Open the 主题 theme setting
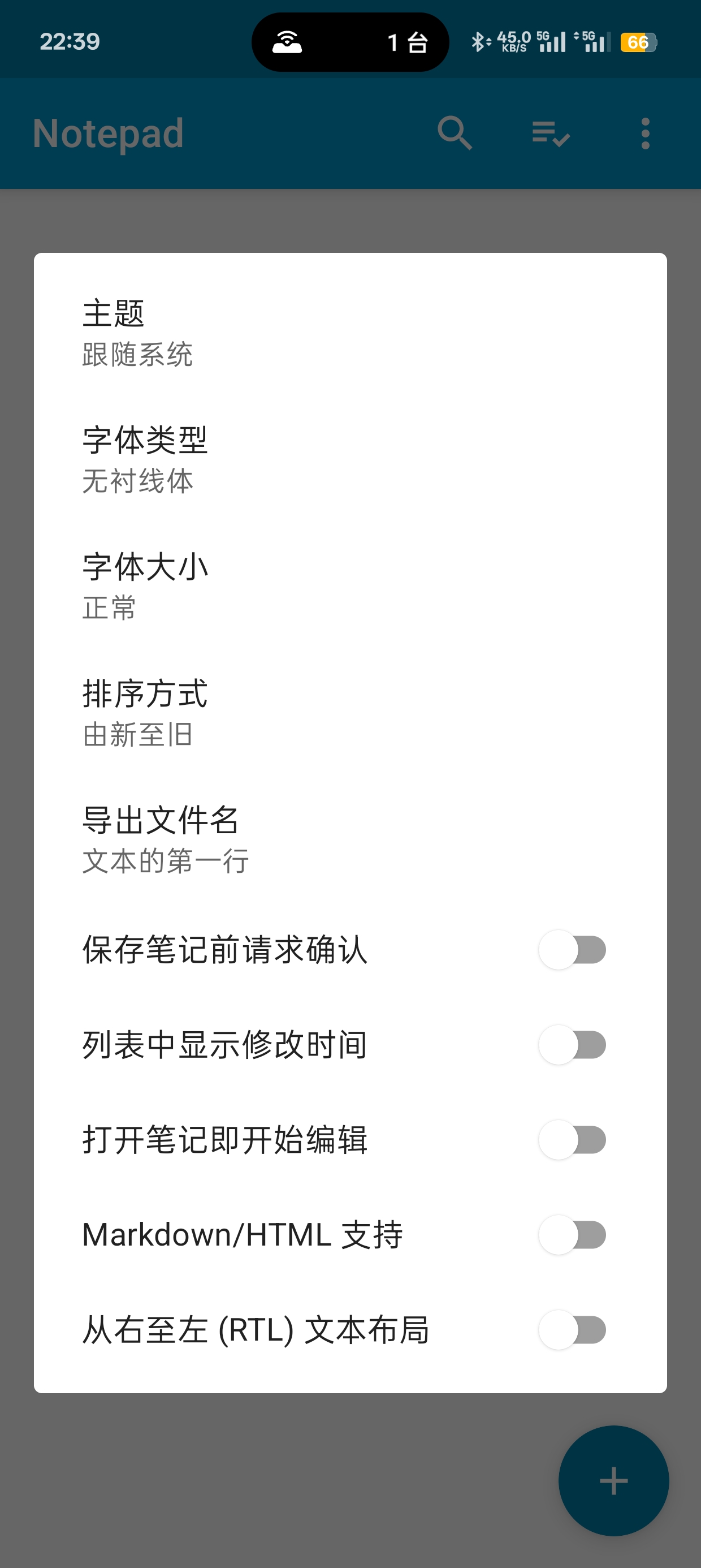Screen dimensions: 701x1568 click(x=349, y=333)
